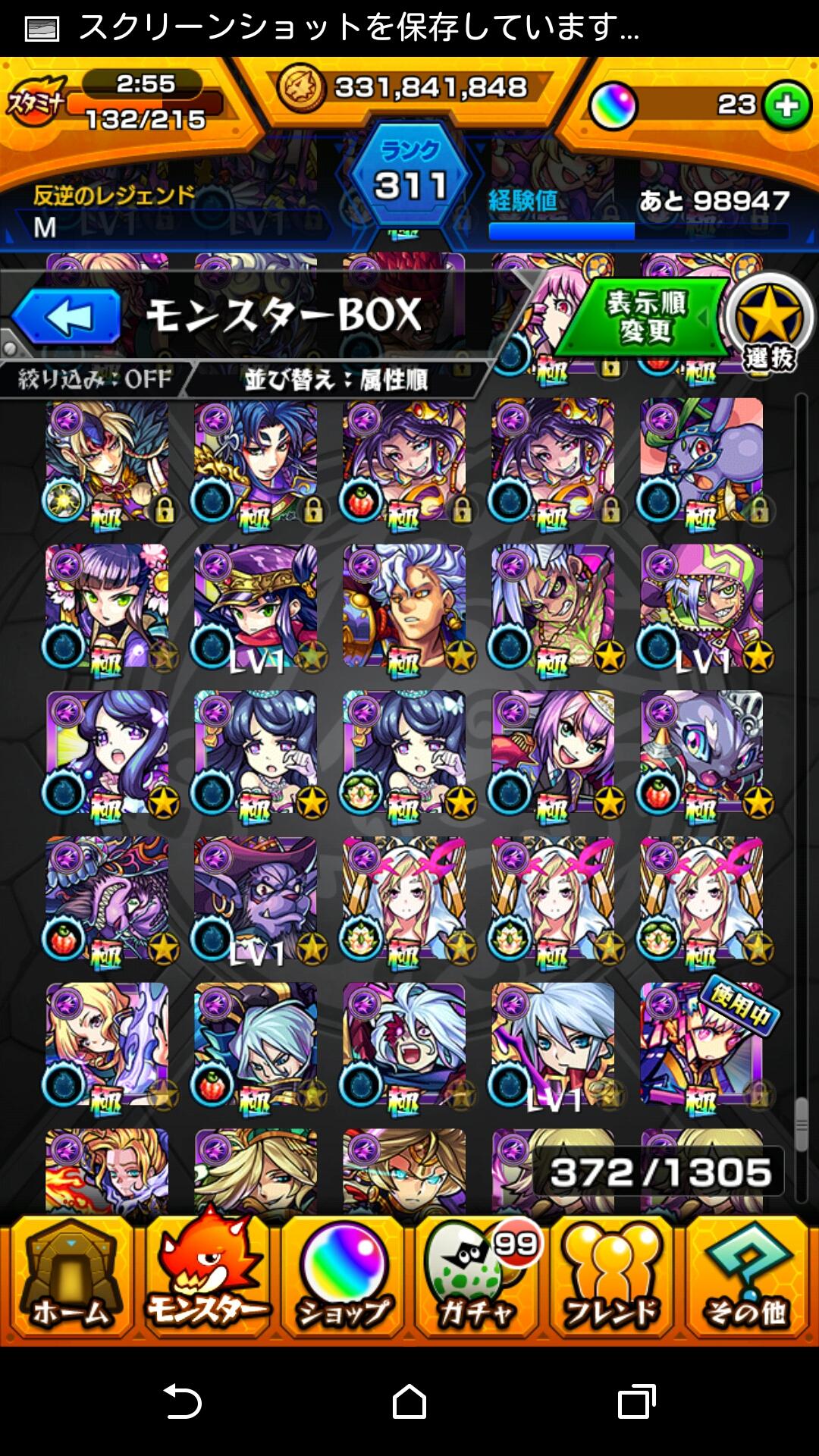The image size is (819, 1456).
Task: Open the モンスター tab
Action: tap(206, 1277)
